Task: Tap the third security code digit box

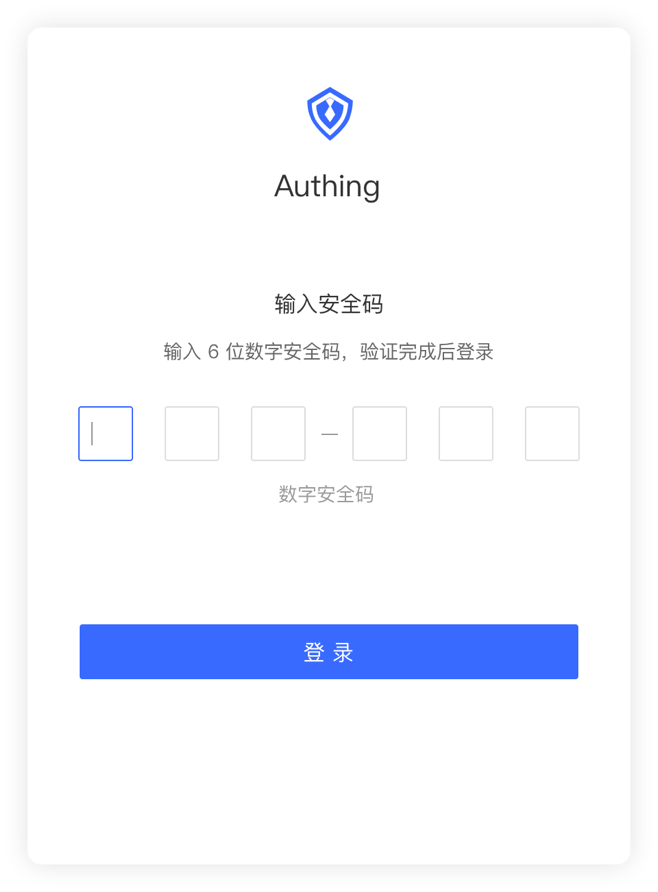Action: (x=278, y=434)
